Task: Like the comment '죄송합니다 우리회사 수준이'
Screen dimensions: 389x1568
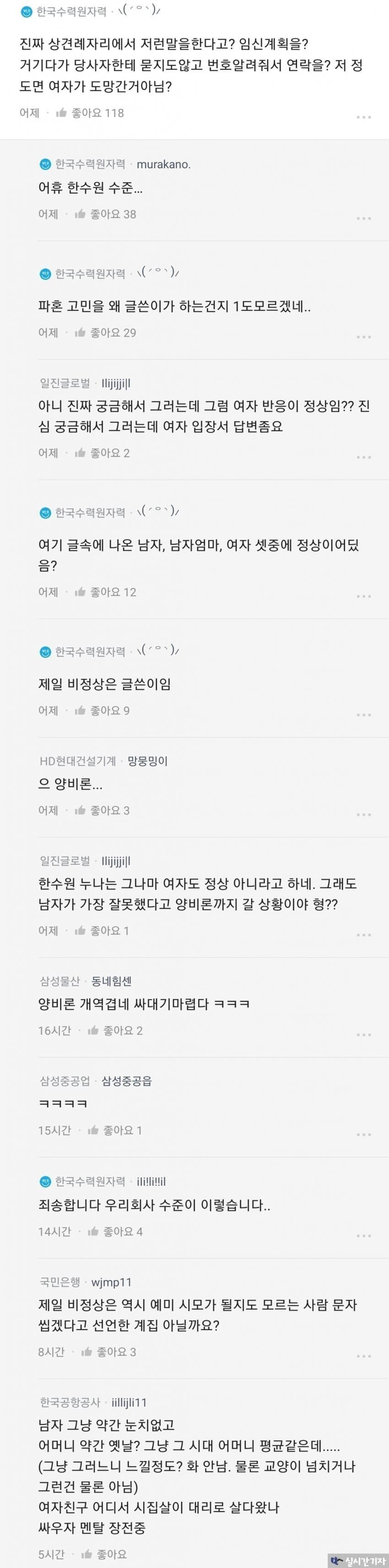Action: pos(115,1231)
